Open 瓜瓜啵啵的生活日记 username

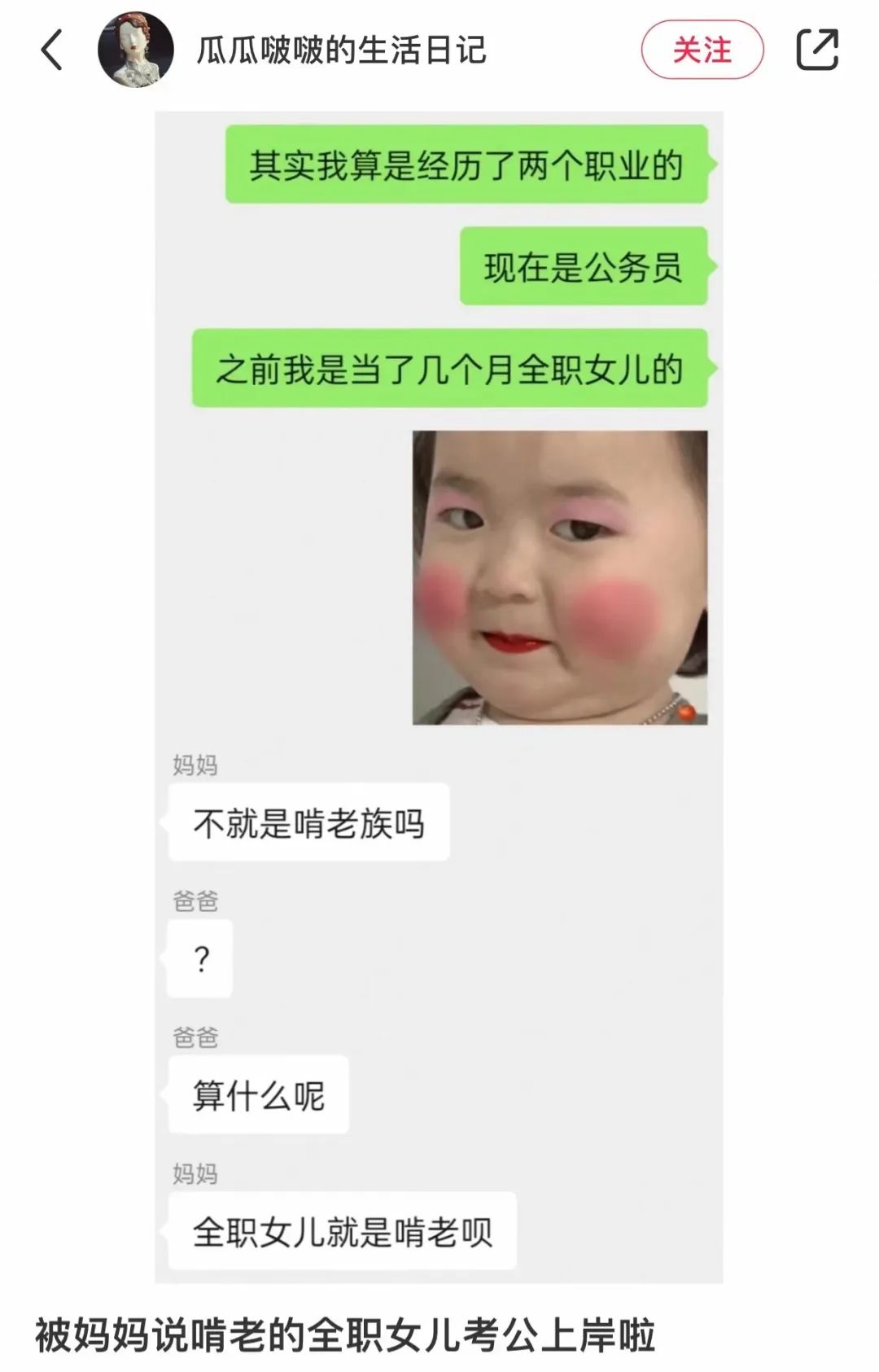[x=341, y=50]
